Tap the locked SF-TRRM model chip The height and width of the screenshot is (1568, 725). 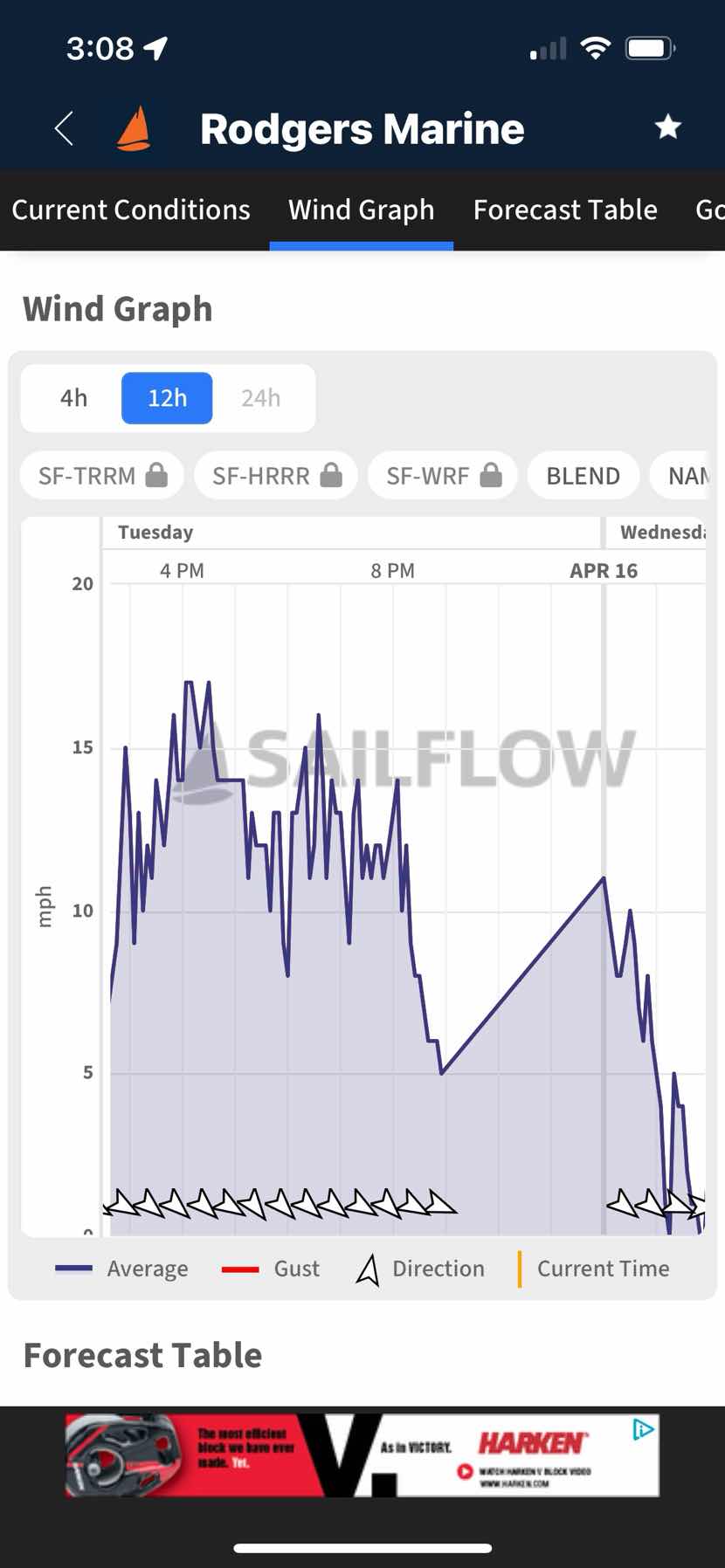[102, 476]
